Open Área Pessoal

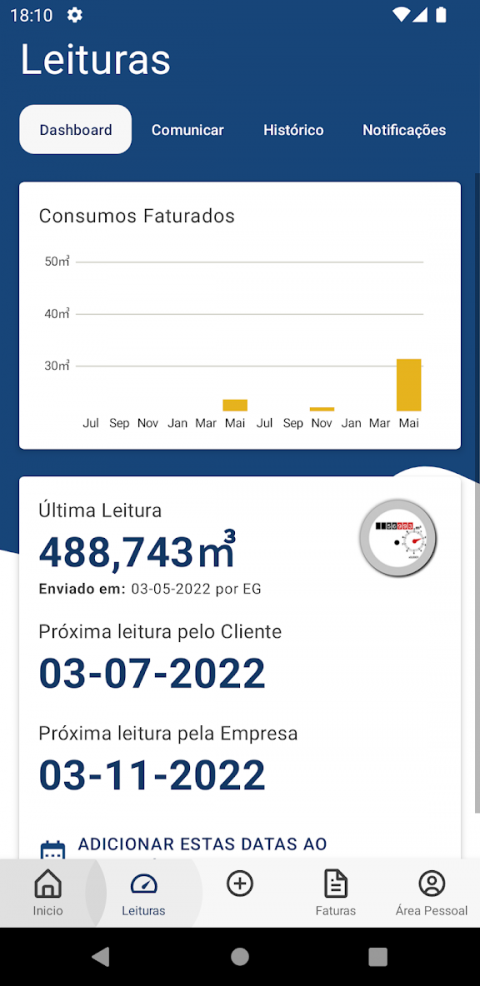pos(432,892)
